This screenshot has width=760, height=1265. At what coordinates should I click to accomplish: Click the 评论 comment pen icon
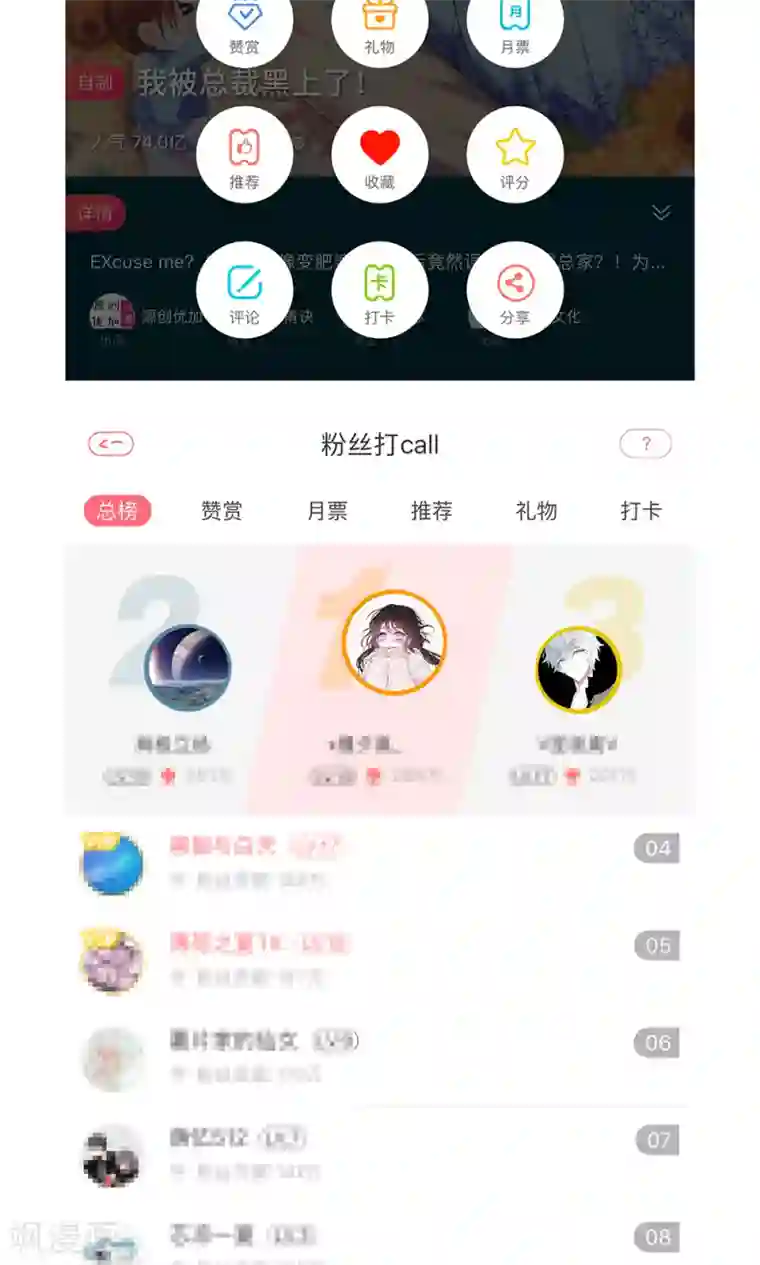(245, 290)
